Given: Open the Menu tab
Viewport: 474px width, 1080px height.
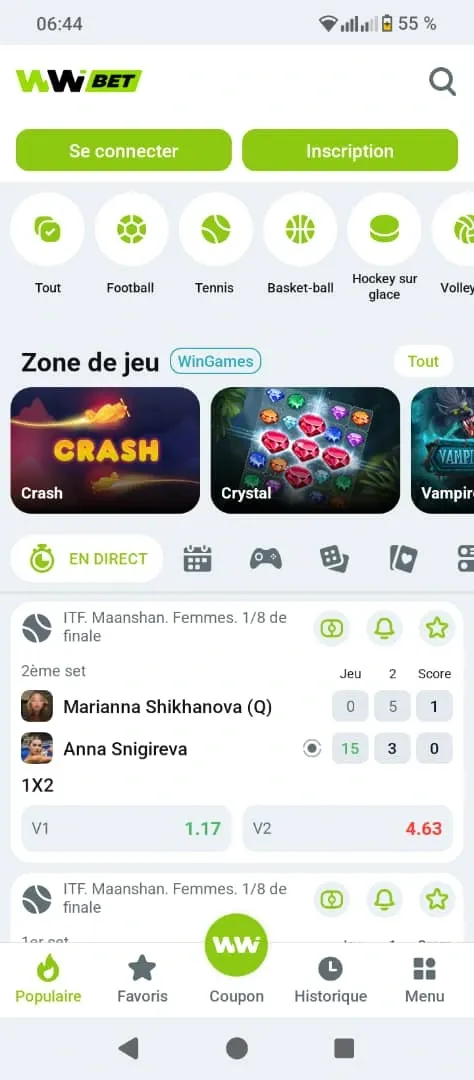Looking at the screenshot, I should click(x=424, y=979).
